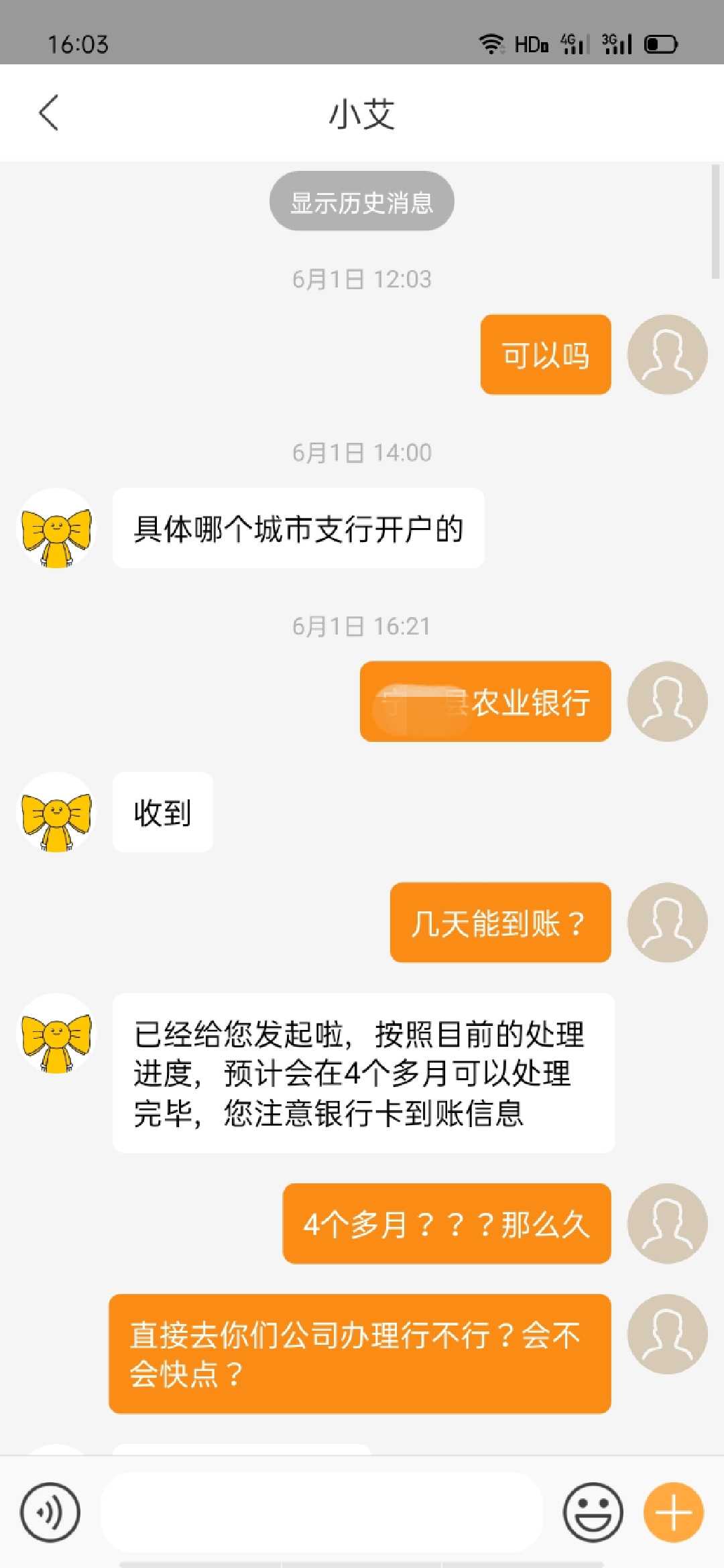Tap 小艾's avatar beside 收到

[x=57, y=812]
